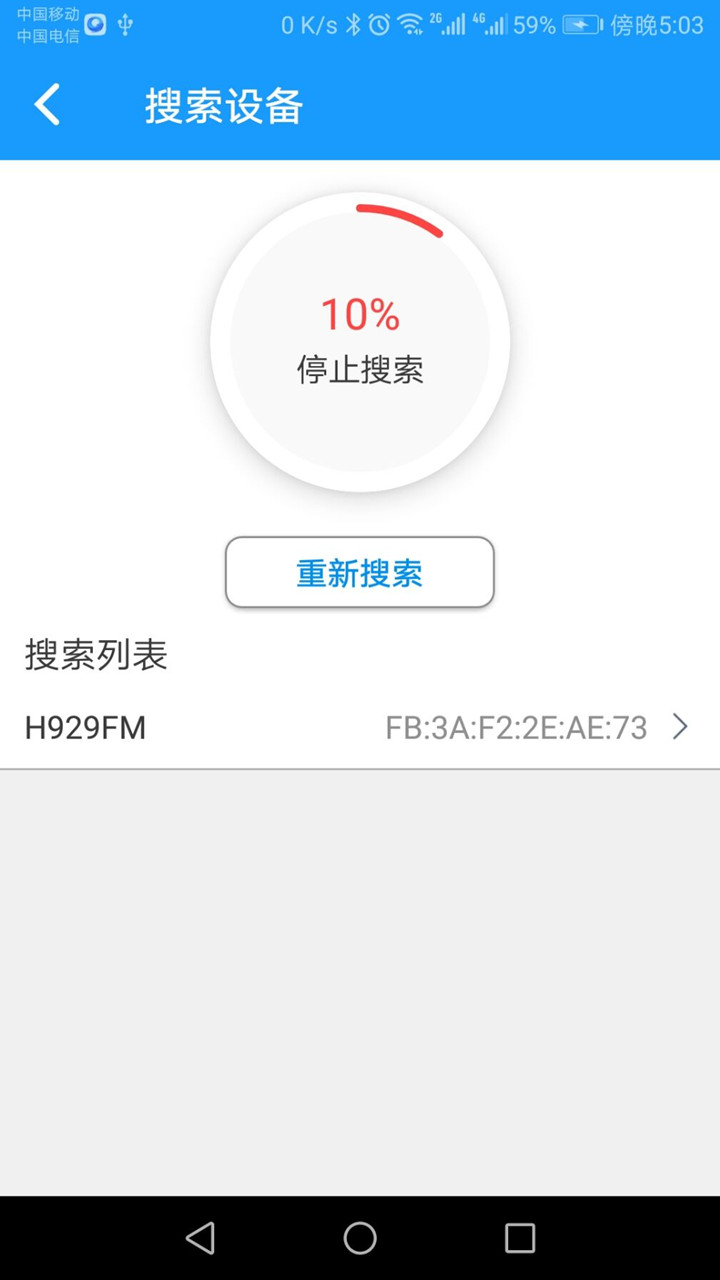Viewport: 720px width, 1280px height.
Task: Tap the back arrow on the 搜索设备 title bar
Action: click(46, 105)
